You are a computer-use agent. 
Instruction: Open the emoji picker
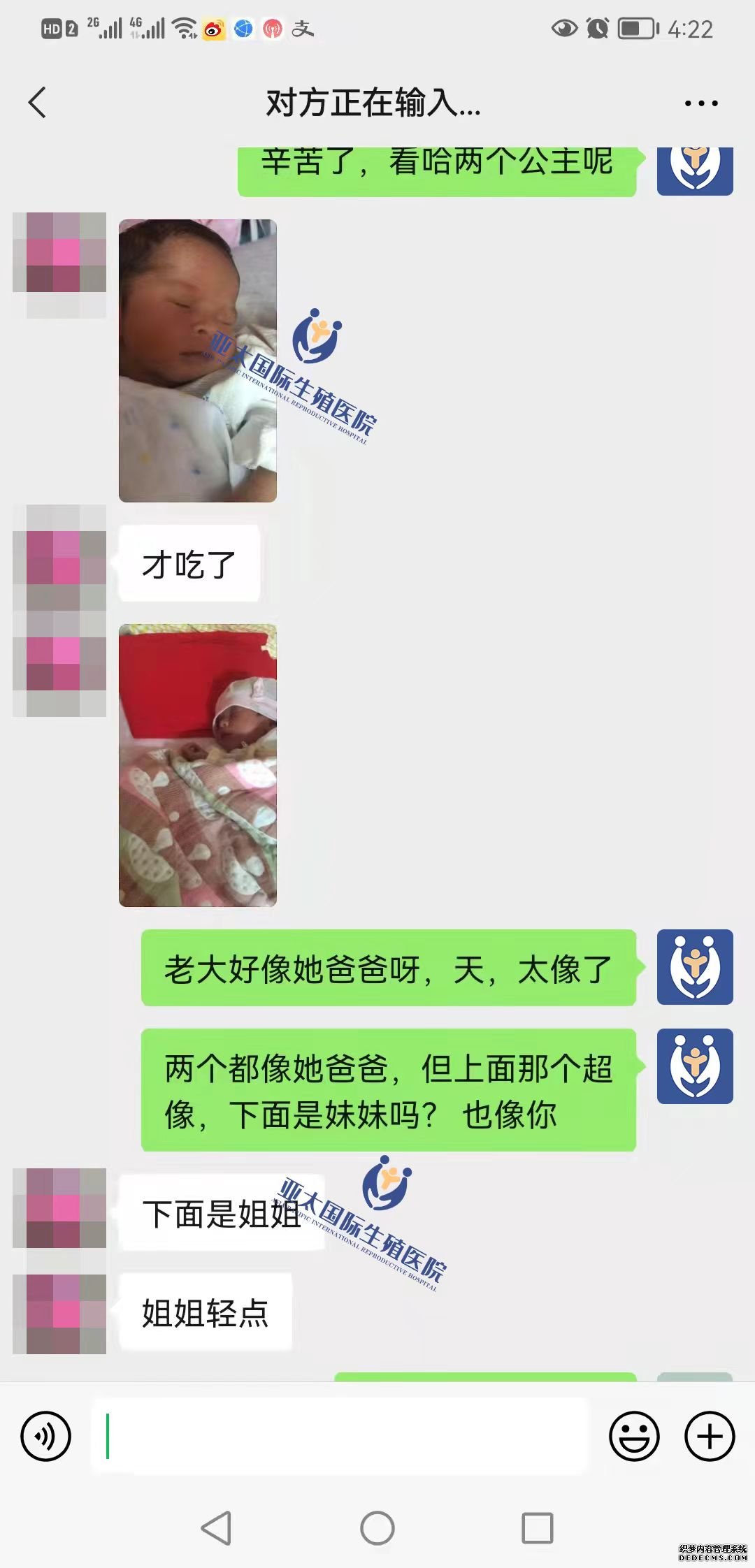click(634, 1437)
